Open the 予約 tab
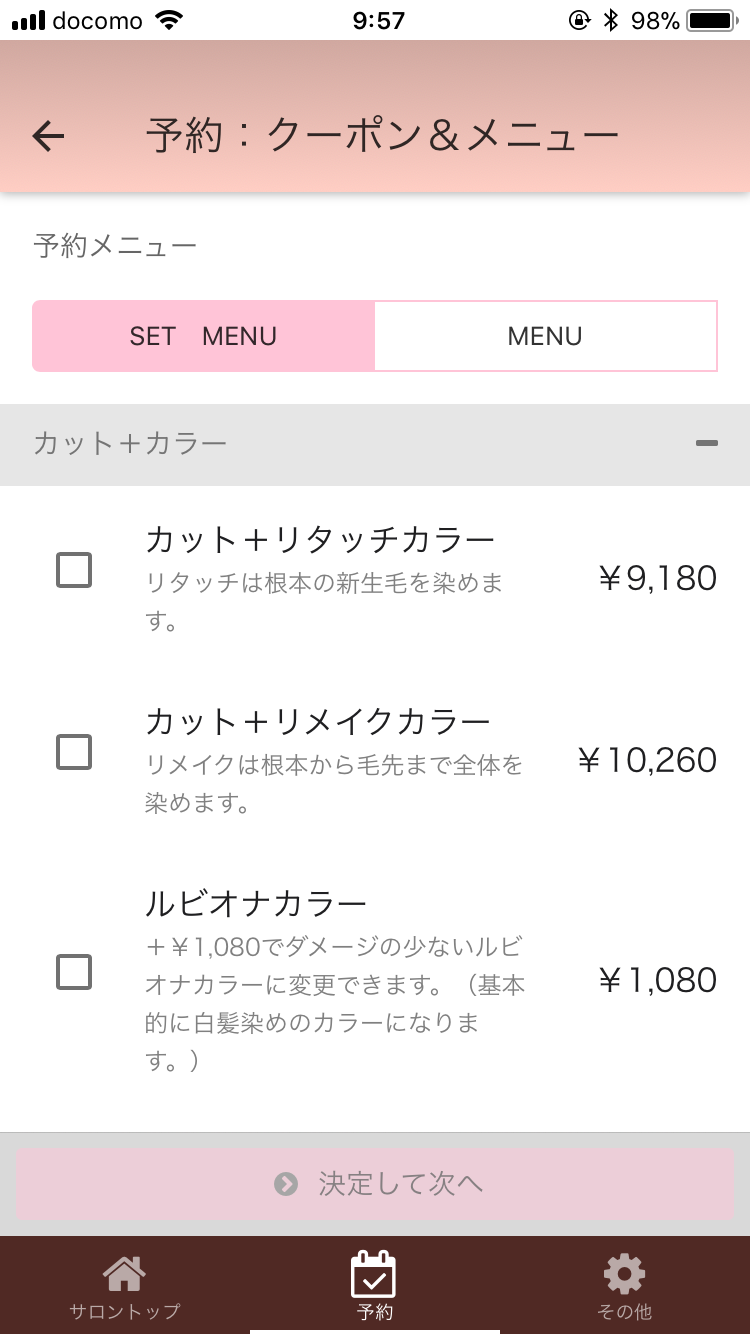This screenshot has height=1334, width=750. pos(375,1286)
